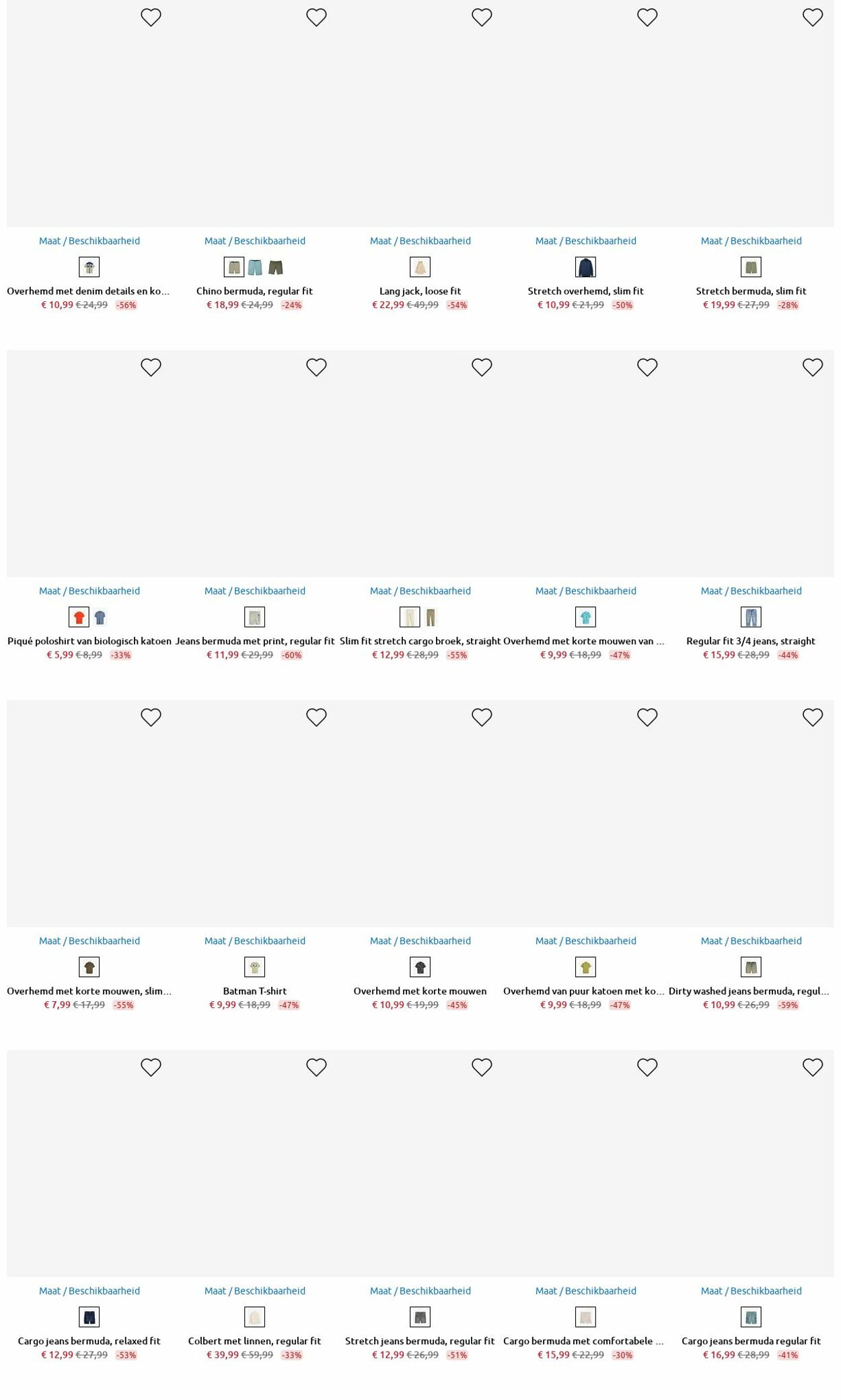Tap the teal swatch of Overhemd met korte mouwen van
This screenshot has height=1400, width=841.
[585, 617]
